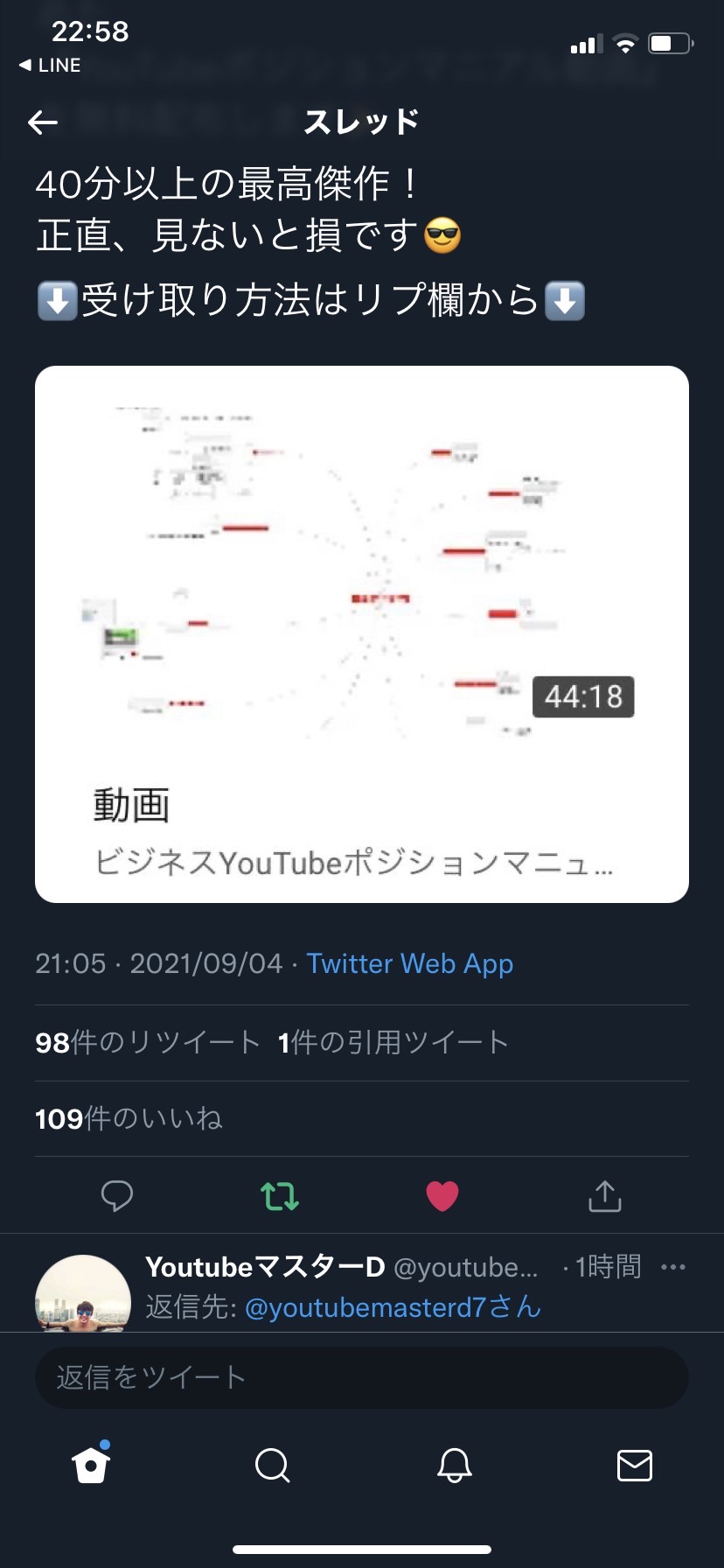Open the YoutubeマスターD profile avatar

click(x=83, y=1293)
